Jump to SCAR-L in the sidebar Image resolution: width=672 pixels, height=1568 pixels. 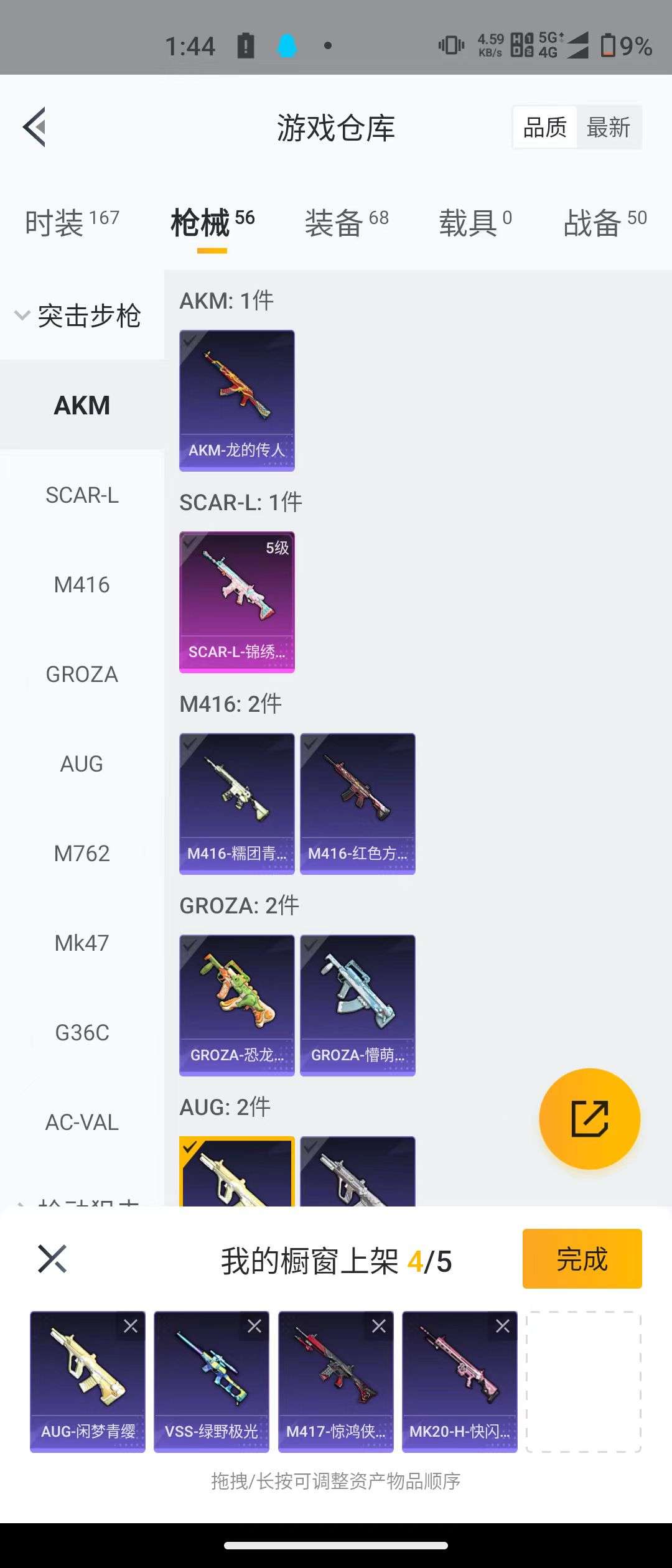[x=82, y=495]
